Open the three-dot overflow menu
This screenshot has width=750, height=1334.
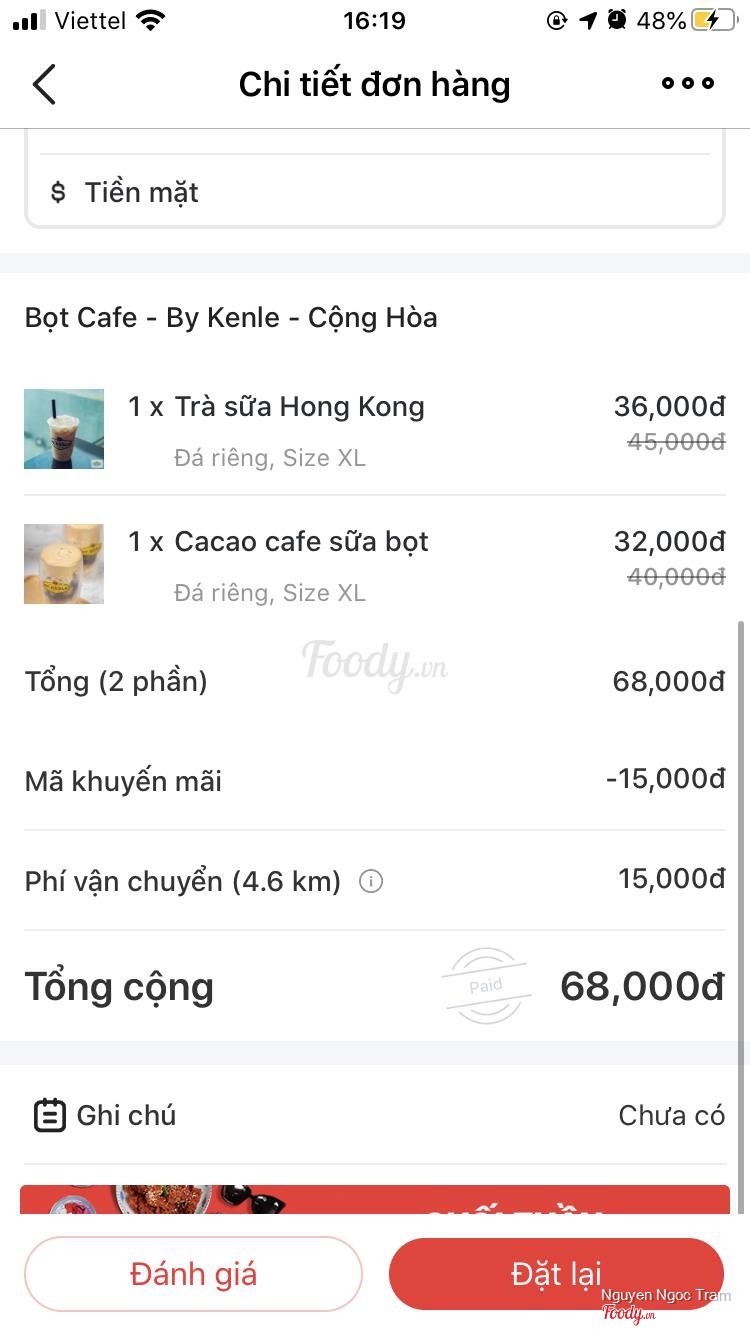(688, 84)
